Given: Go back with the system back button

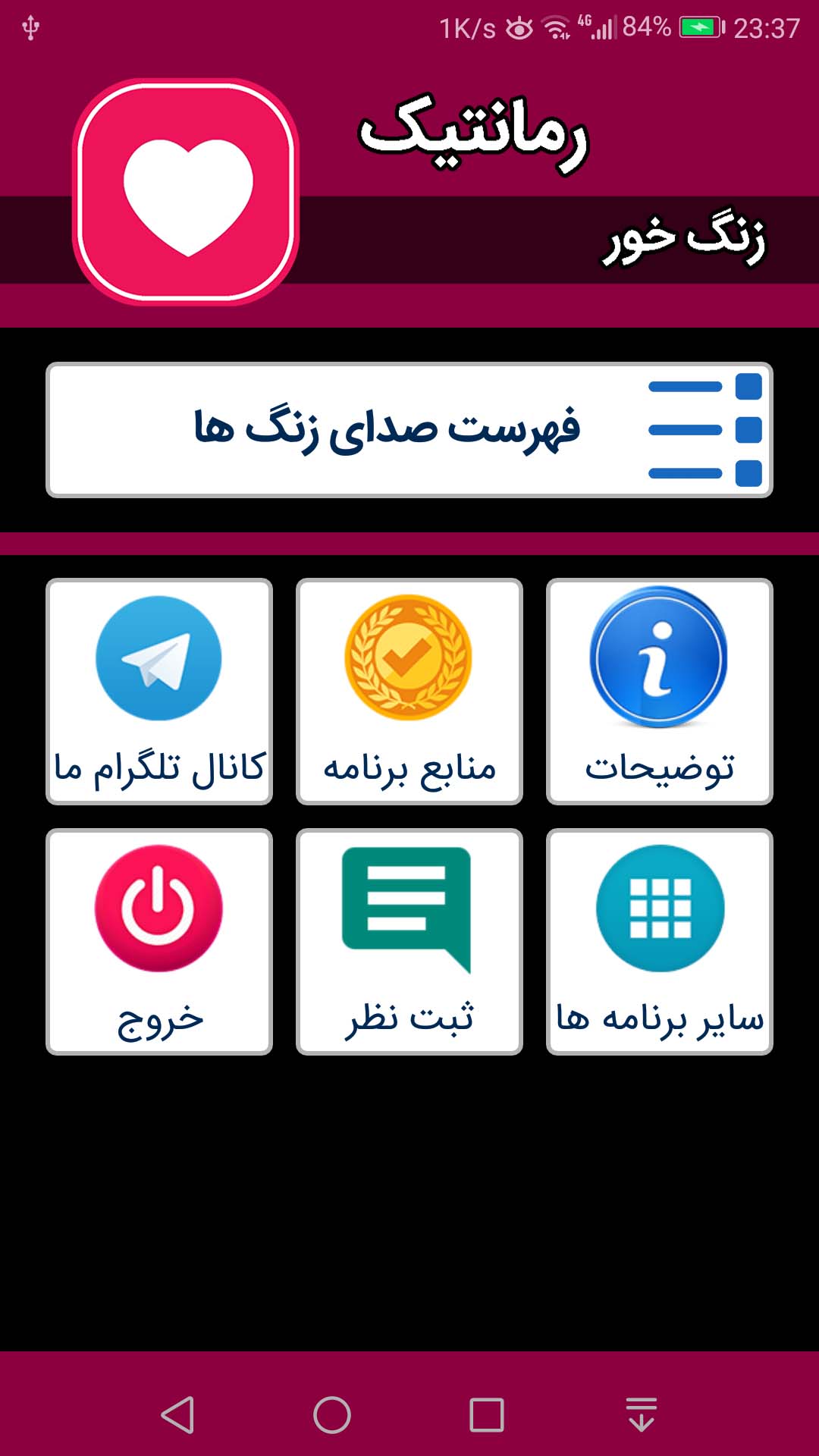Looking at the screenshot, I should pos(178,1415).
